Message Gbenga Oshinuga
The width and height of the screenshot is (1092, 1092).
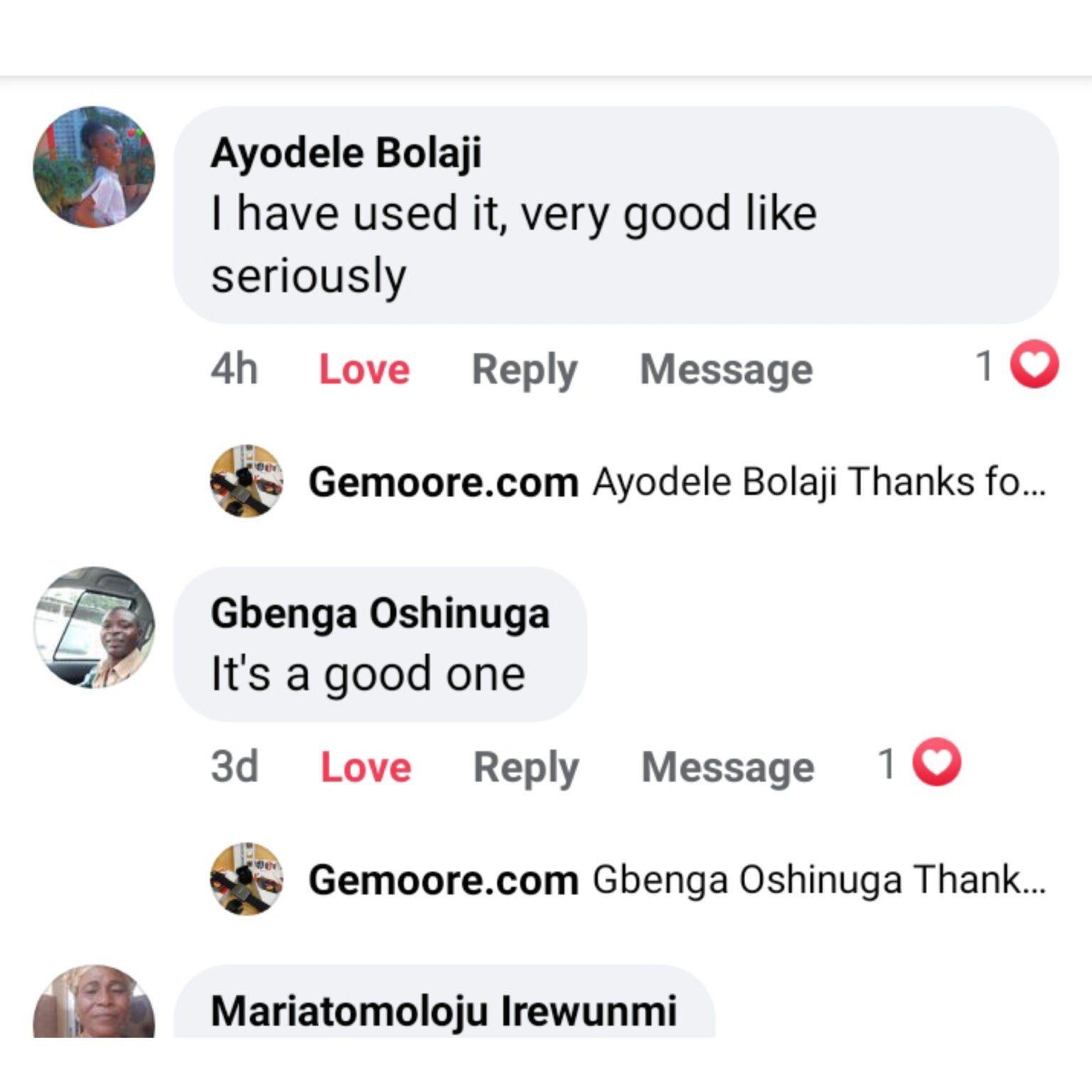(x=727, y=767)
